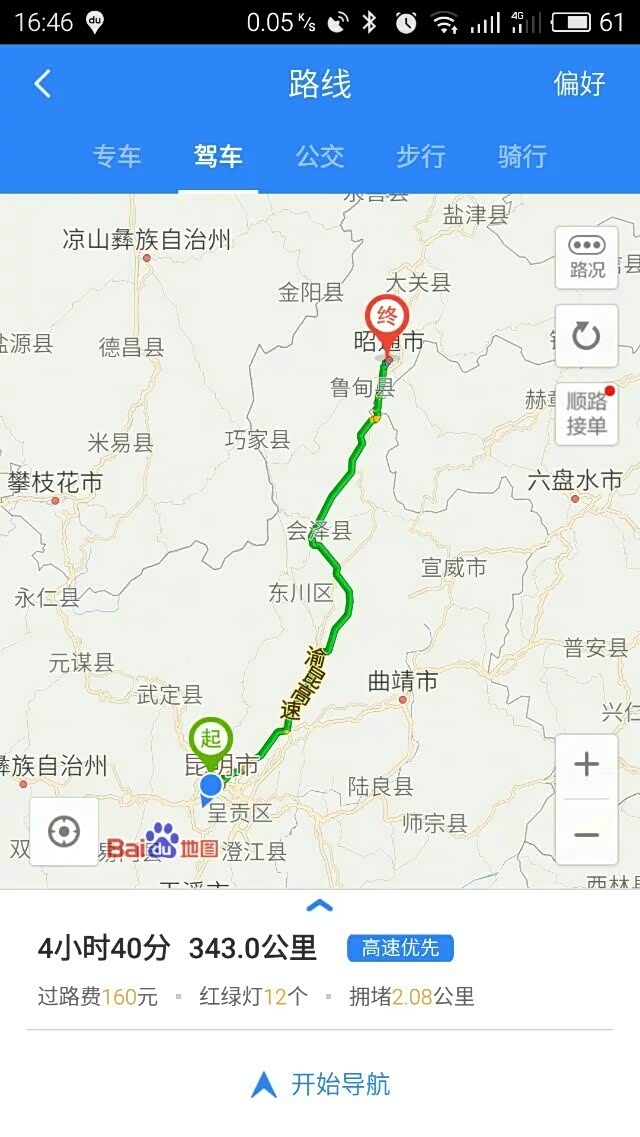
Task: Zoom out on the map
Action: coord(587,834)
